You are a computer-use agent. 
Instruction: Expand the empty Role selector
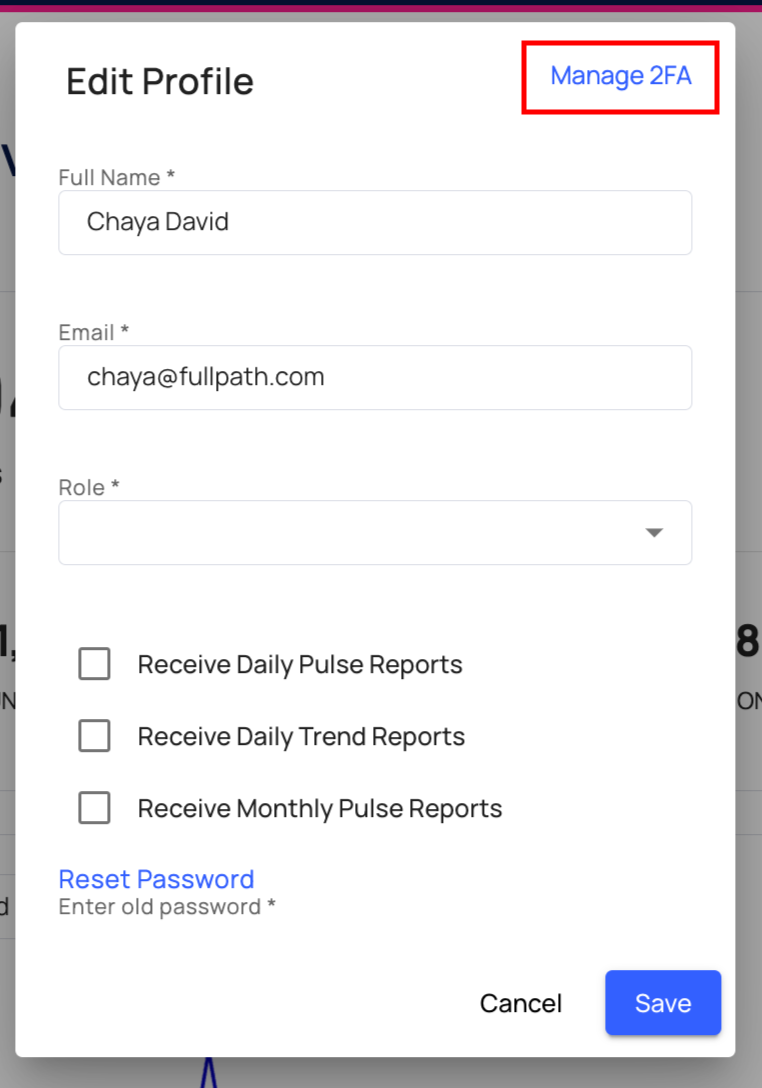point(375,532)
